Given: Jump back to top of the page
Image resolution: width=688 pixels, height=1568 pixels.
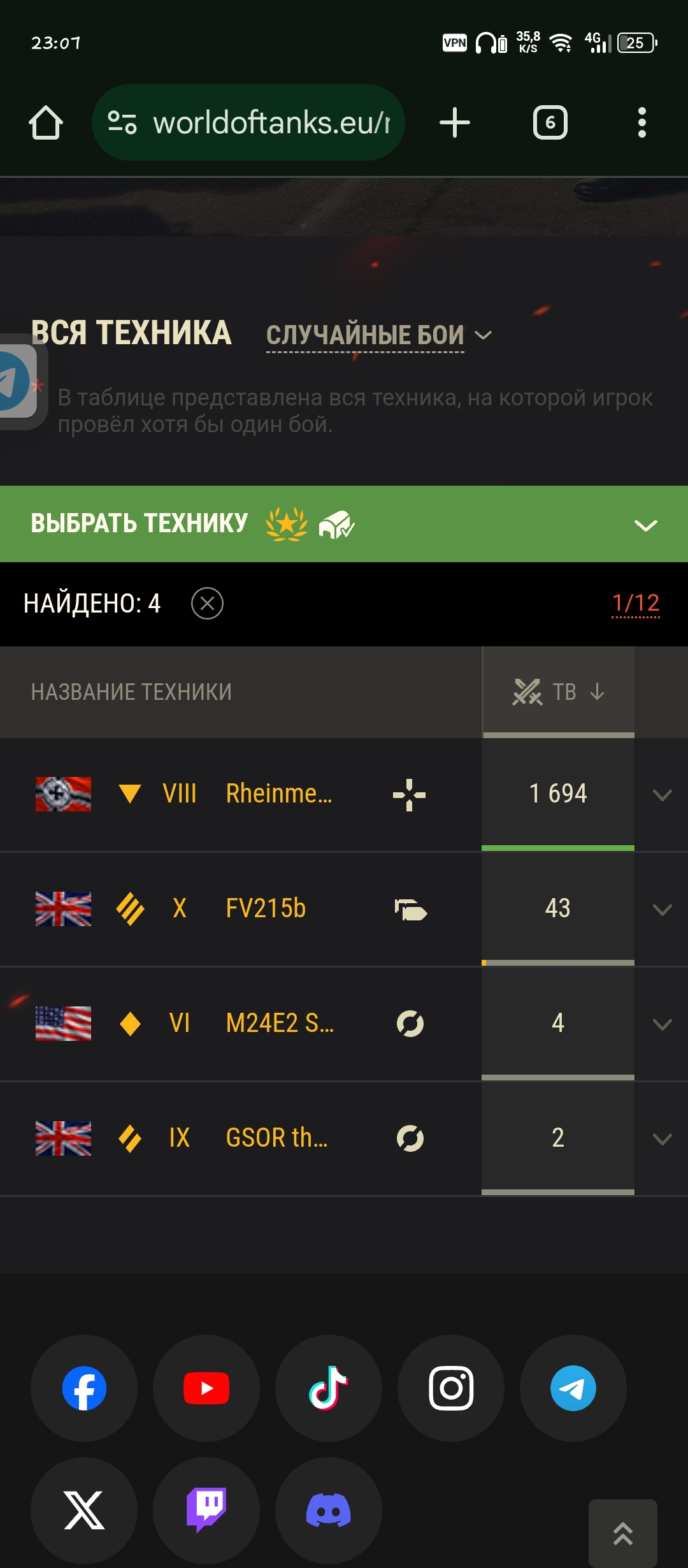Looking at the screenshot, I should click(623, 1534).
